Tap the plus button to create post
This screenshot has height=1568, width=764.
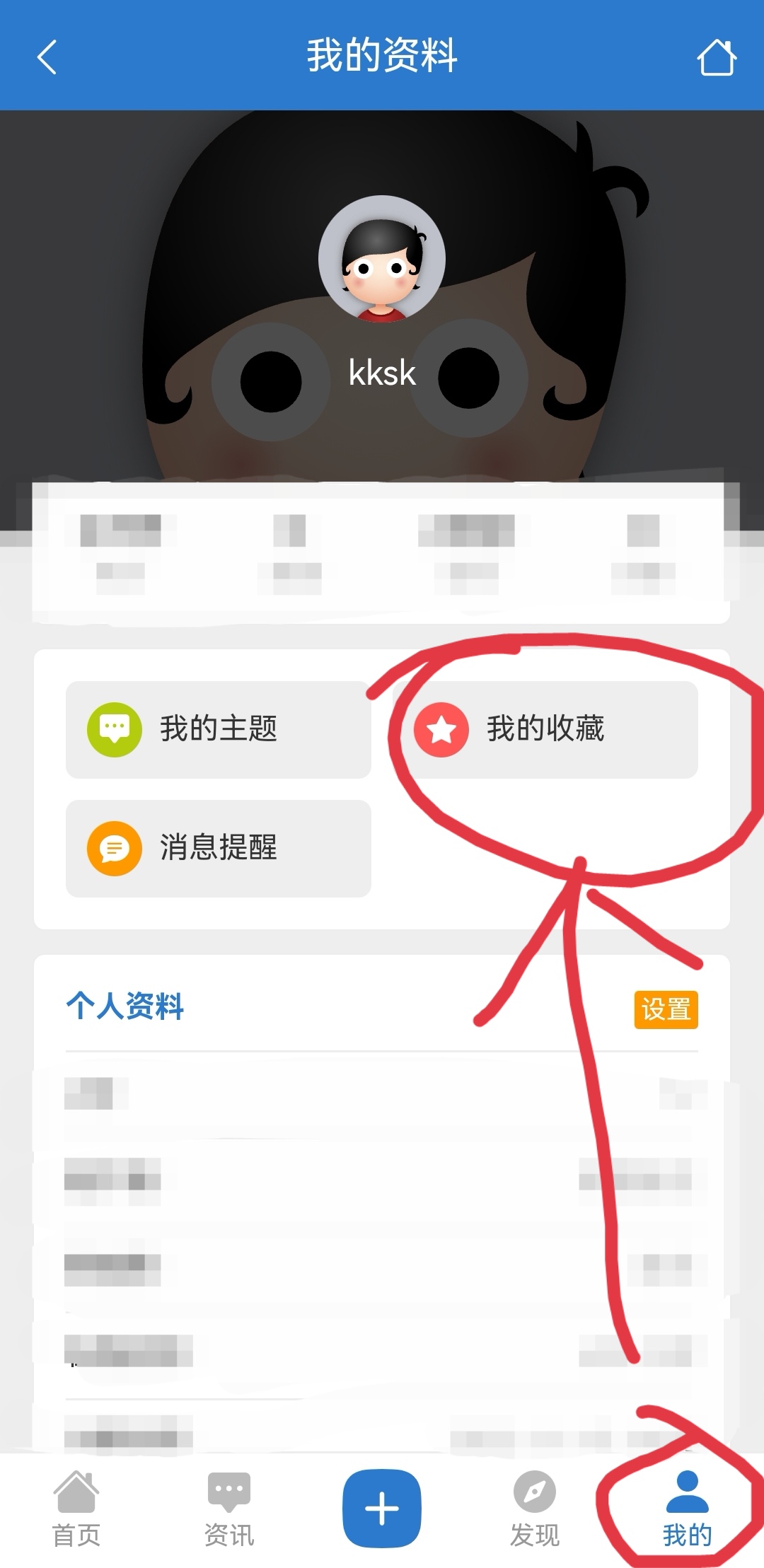tap(382, 1508)
